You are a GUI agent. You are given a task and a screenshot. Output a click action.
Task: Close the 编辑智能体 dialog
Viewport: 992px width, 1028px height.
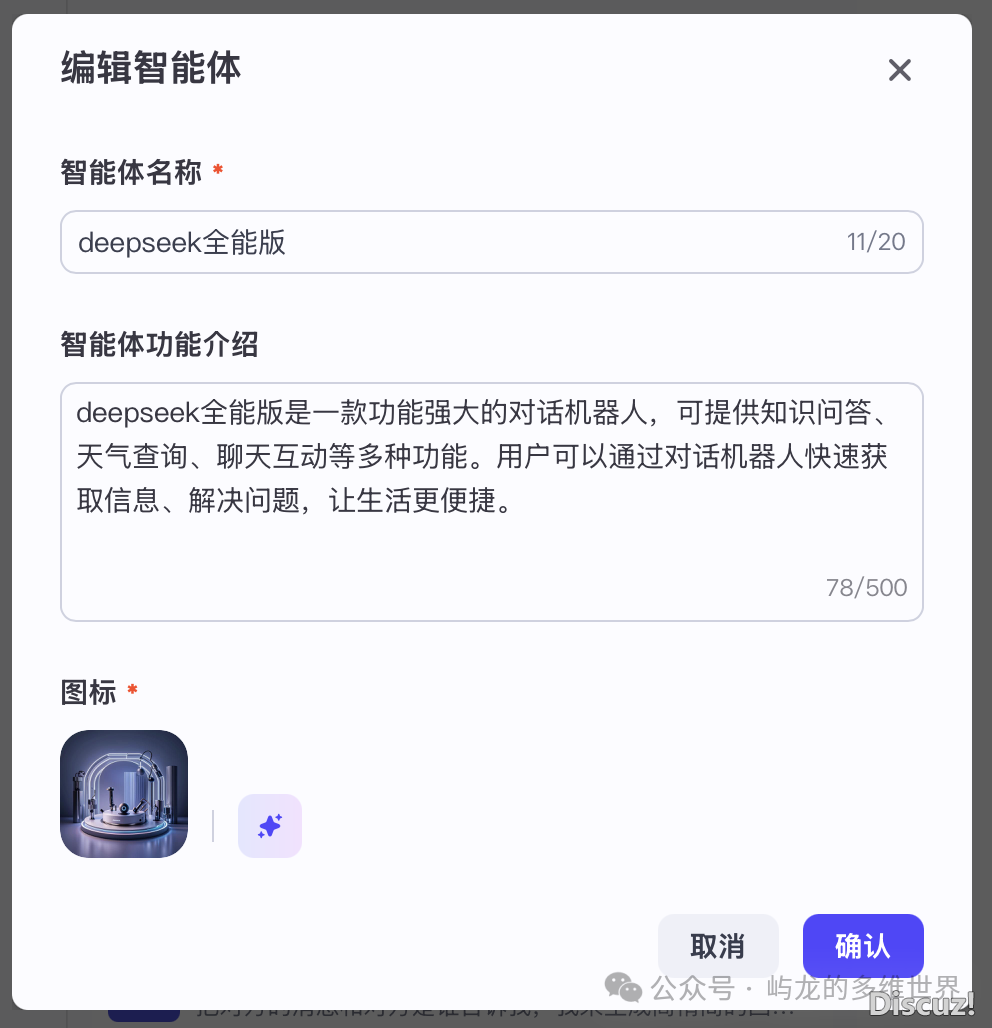coord(899,70)
